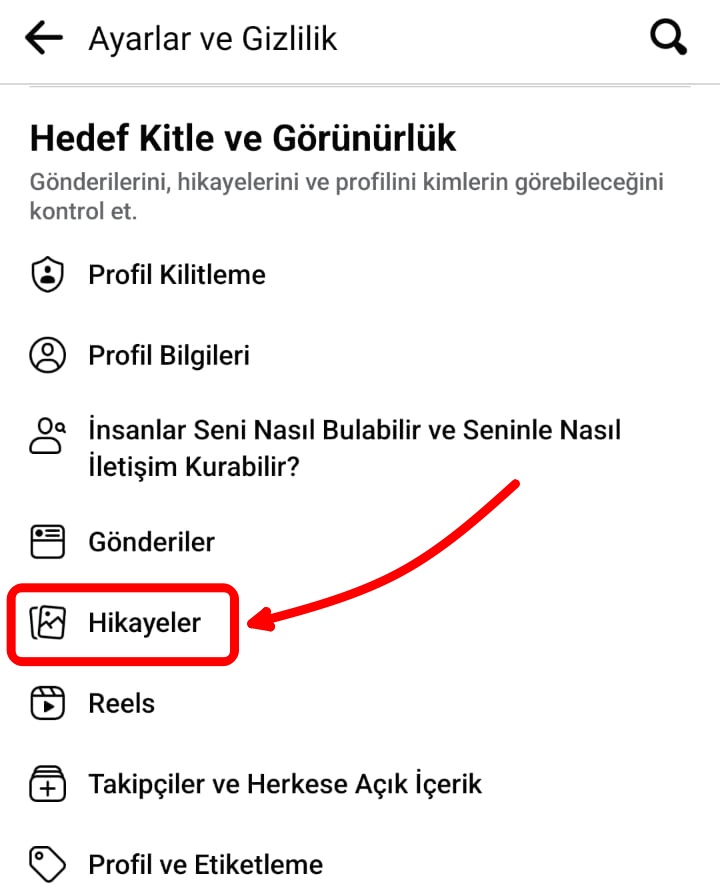The height and width of the screenshot is (884, 720).
Task: Open Reels settings
Action: coord(121,703)
